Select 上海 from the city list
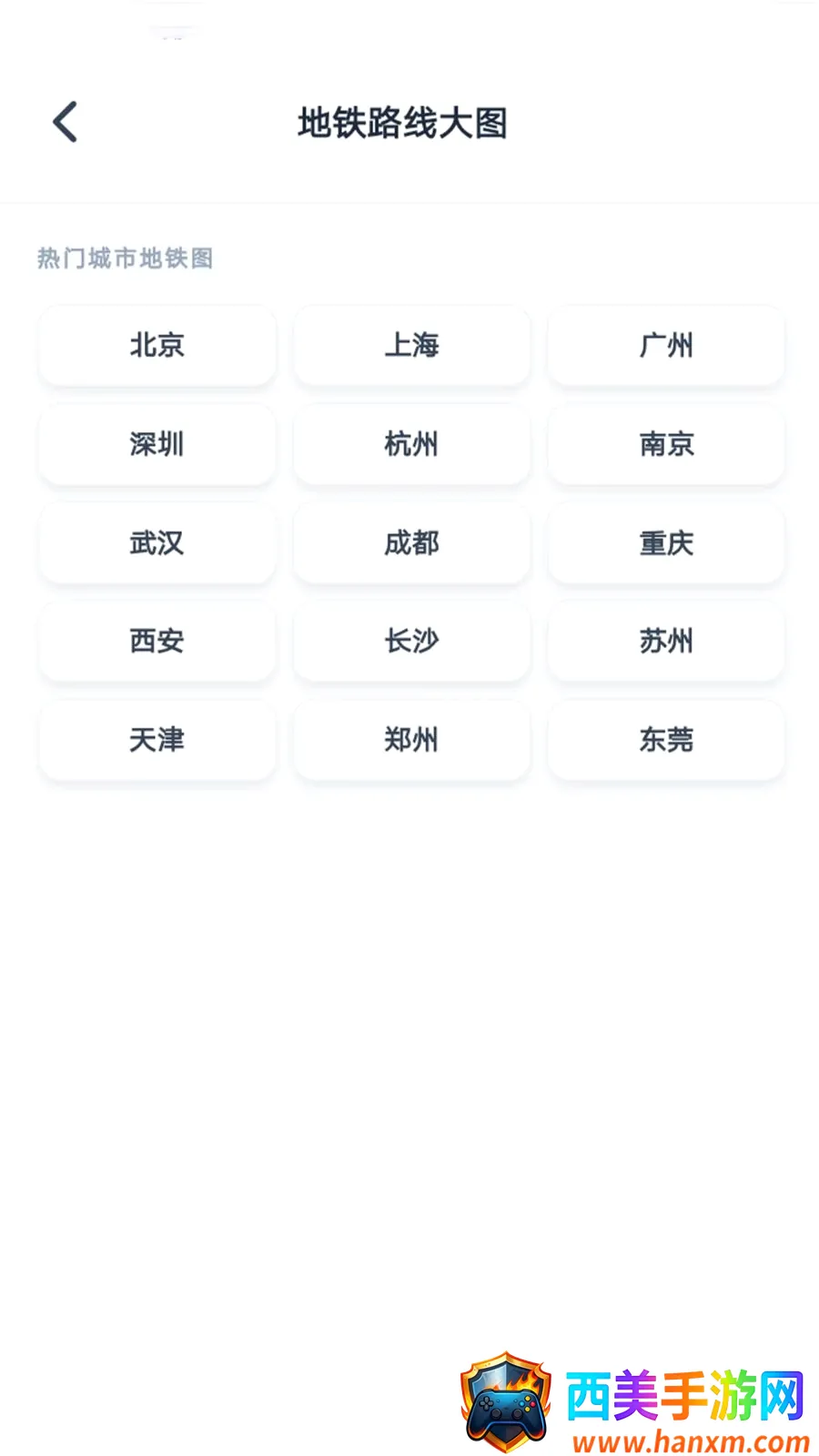Image resolution: width=819 pixels, height=1456 pixels. coord(411,346)
